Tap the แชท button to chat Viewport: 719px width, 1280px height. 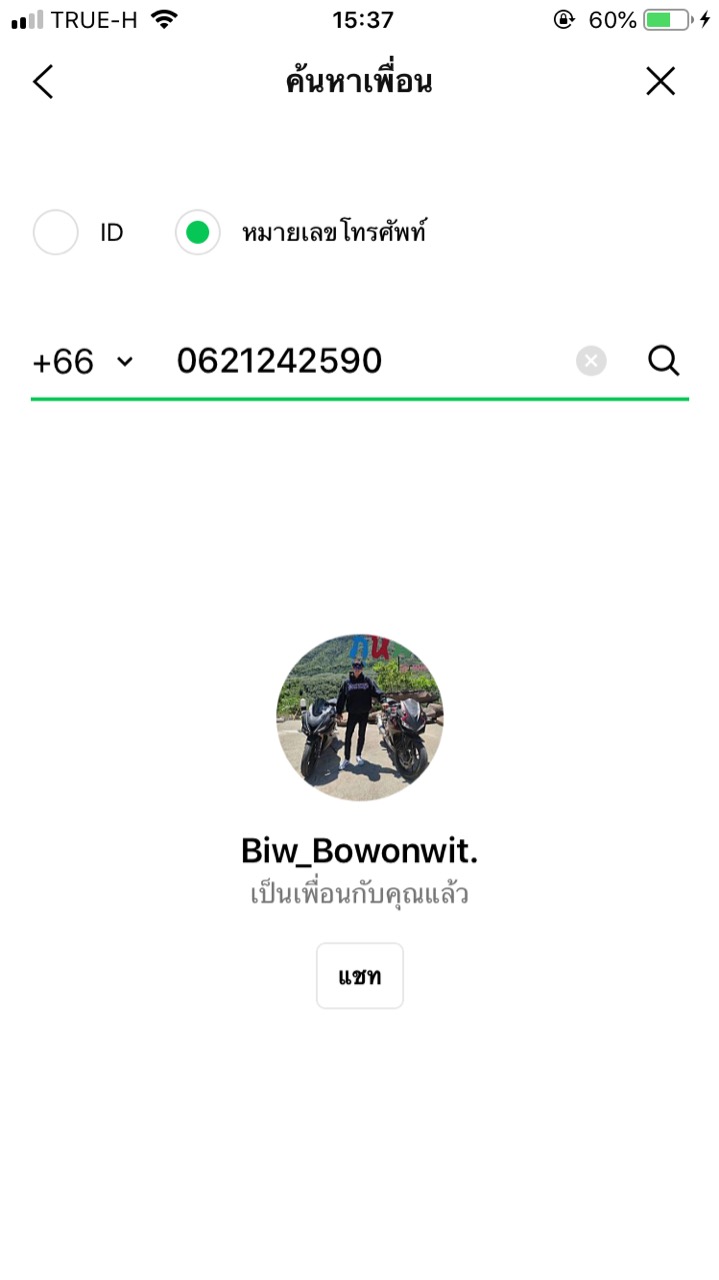pyautogui.click(x=359, y=976)
